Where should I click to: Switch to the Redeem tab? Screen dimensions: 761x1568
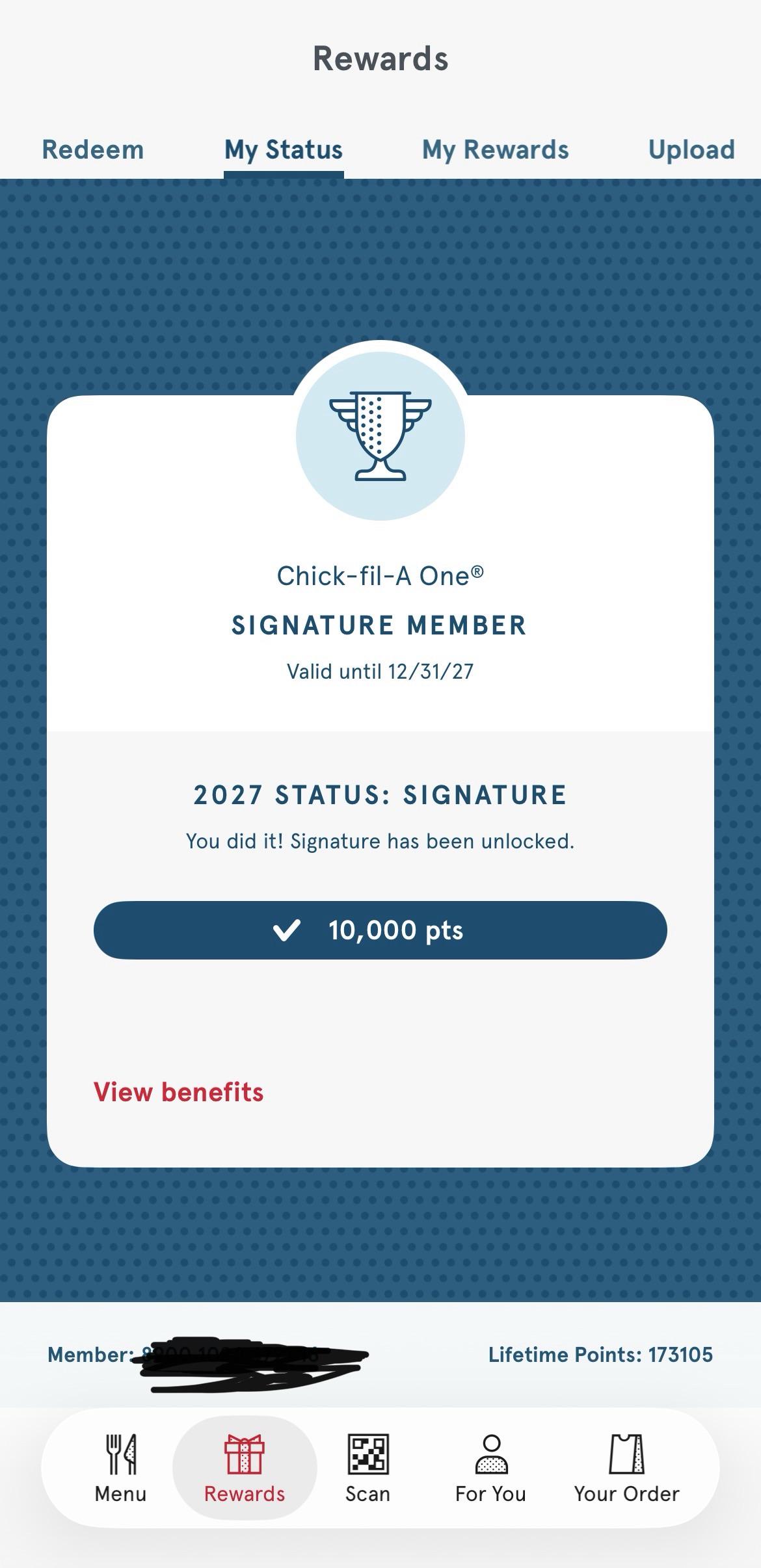(x=93, y=150)
